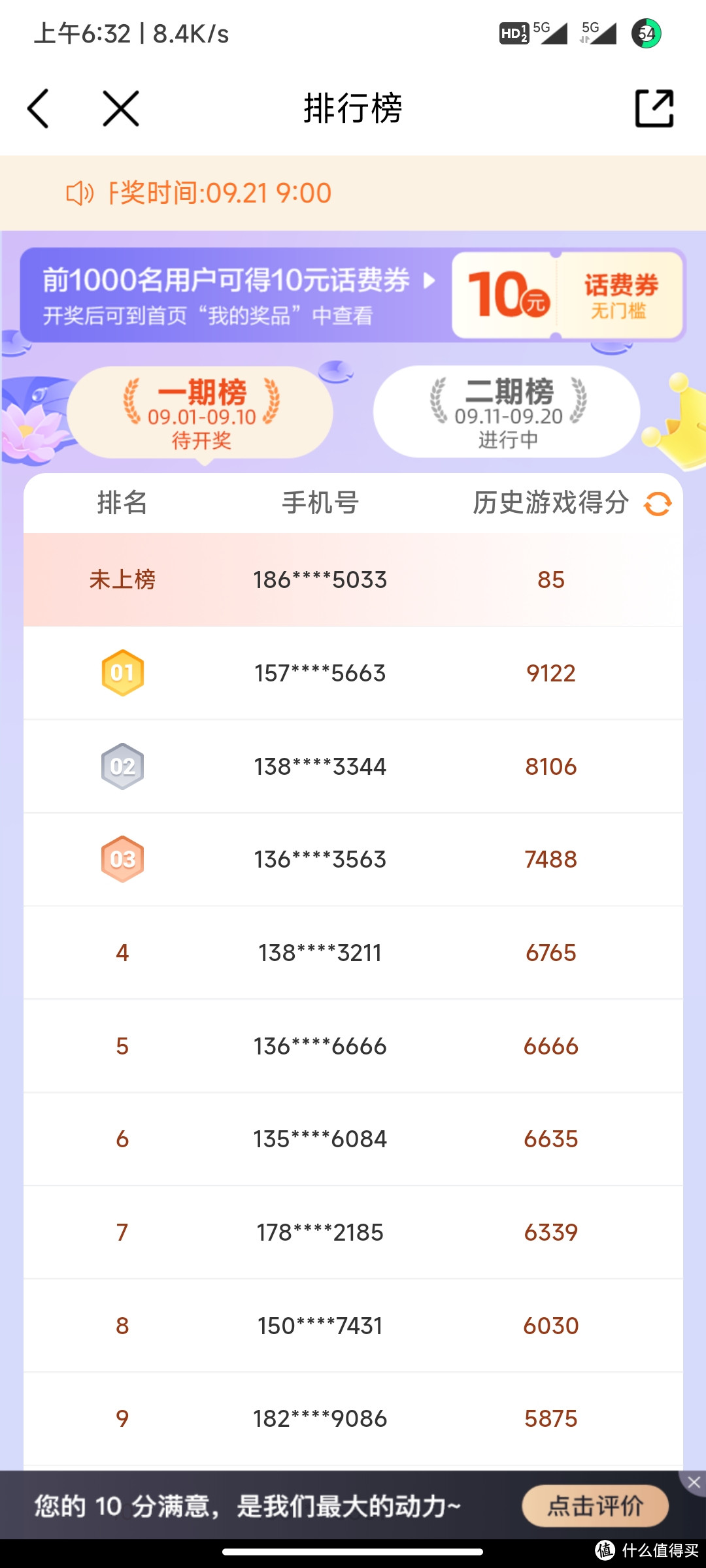The height and width of the screenshot is (1568, 706).
Task: Switch to the 二期榜 09.11-09.20 tab
Action: pyautogui.click(x=507, y=412)
